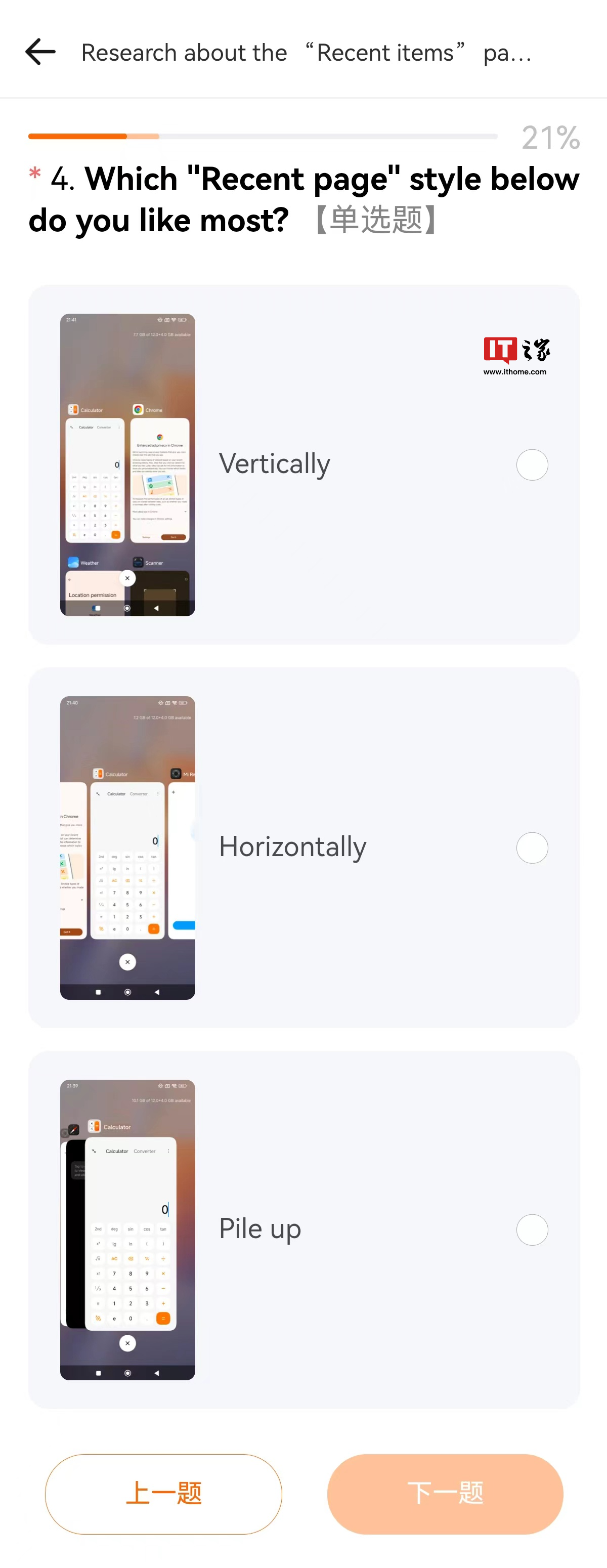Image resolution: width=607 pixels, height=1568 pixels.
Task: Go to previous question 上一题
Action: (x=163, y=1493)
